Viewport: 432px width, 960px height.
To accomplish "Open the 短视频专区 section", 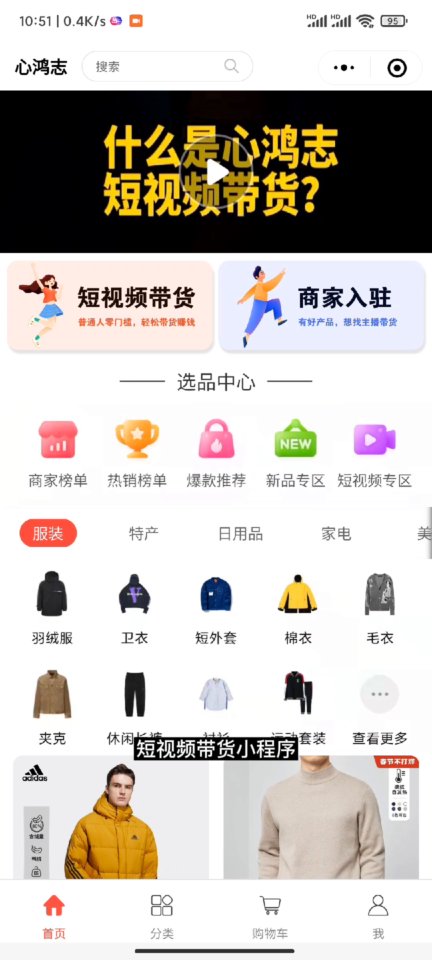I will tap(374, 454).
